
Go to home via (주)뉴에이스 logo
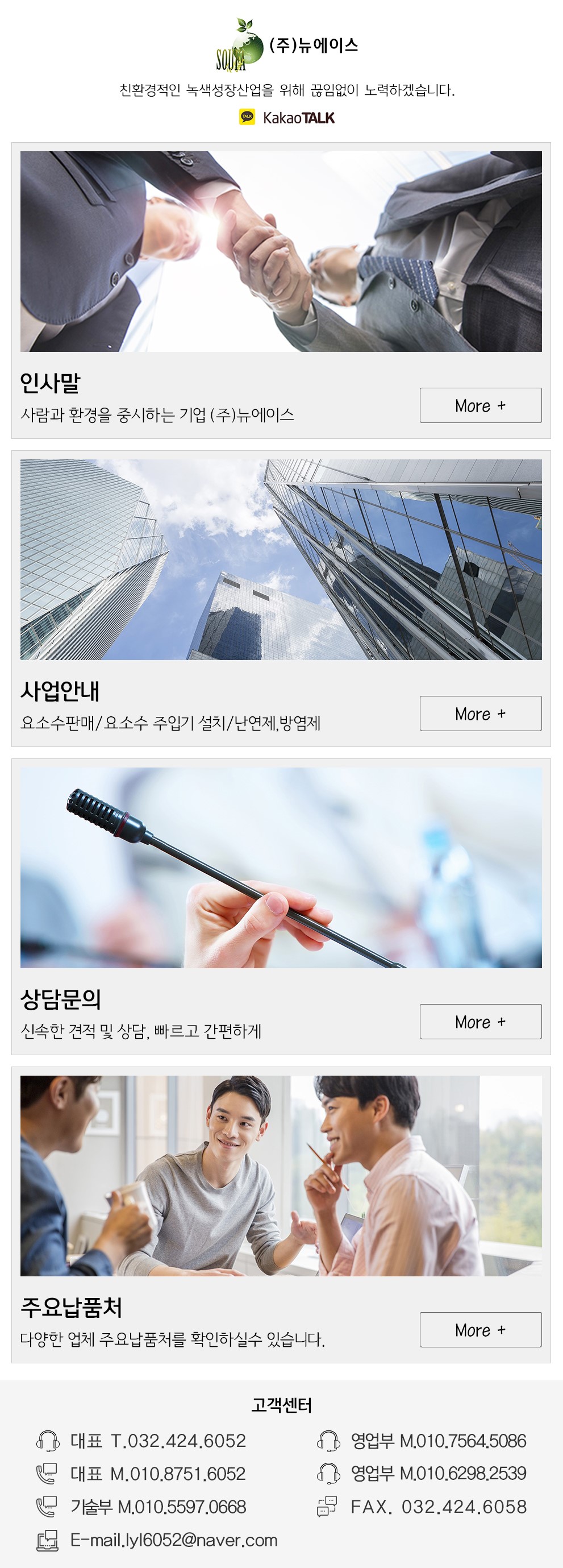pyautogui.click(x=286, y=45)
